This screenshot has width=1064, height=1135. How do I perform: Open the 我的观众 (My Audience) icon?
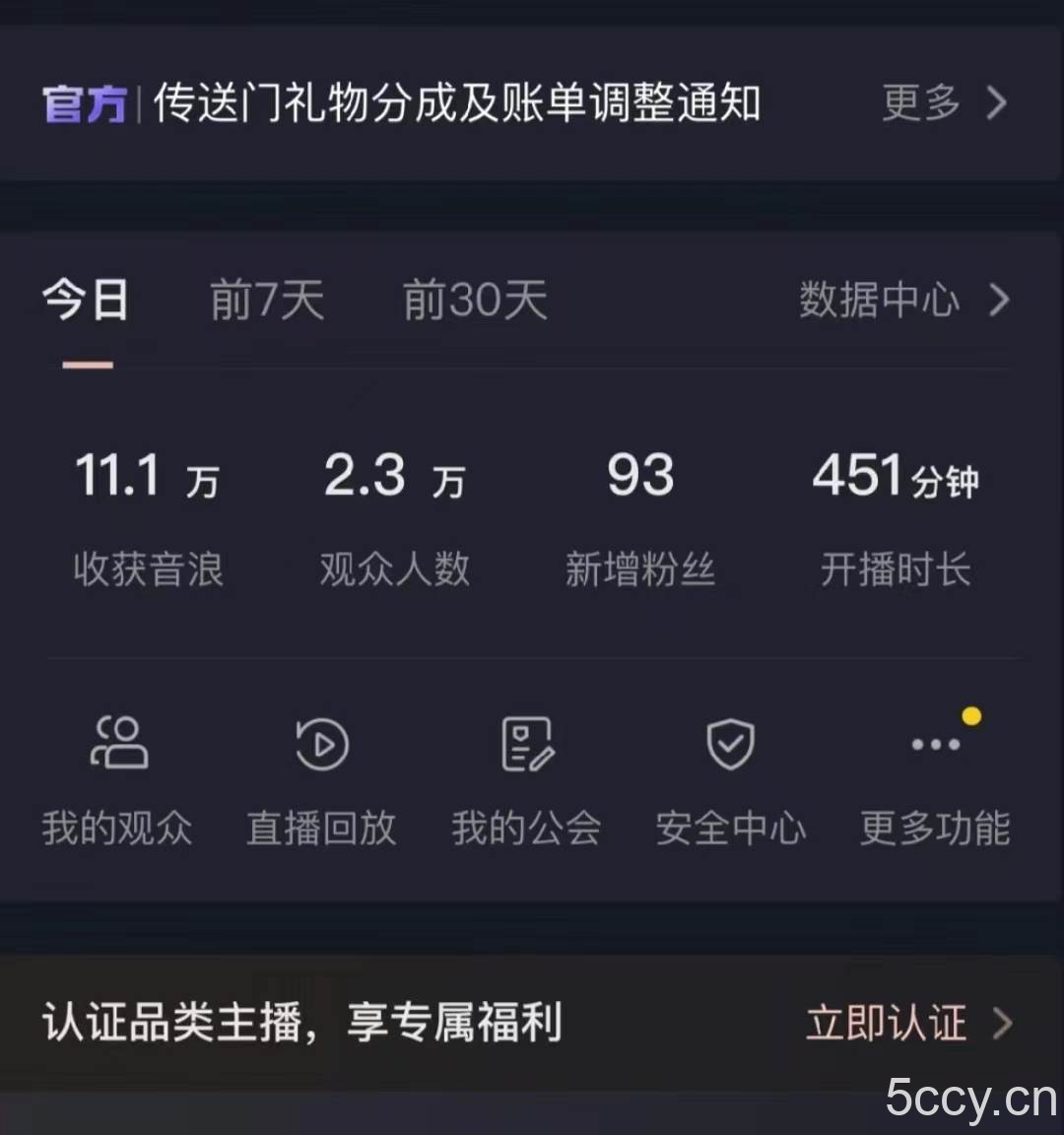point(117,744)
